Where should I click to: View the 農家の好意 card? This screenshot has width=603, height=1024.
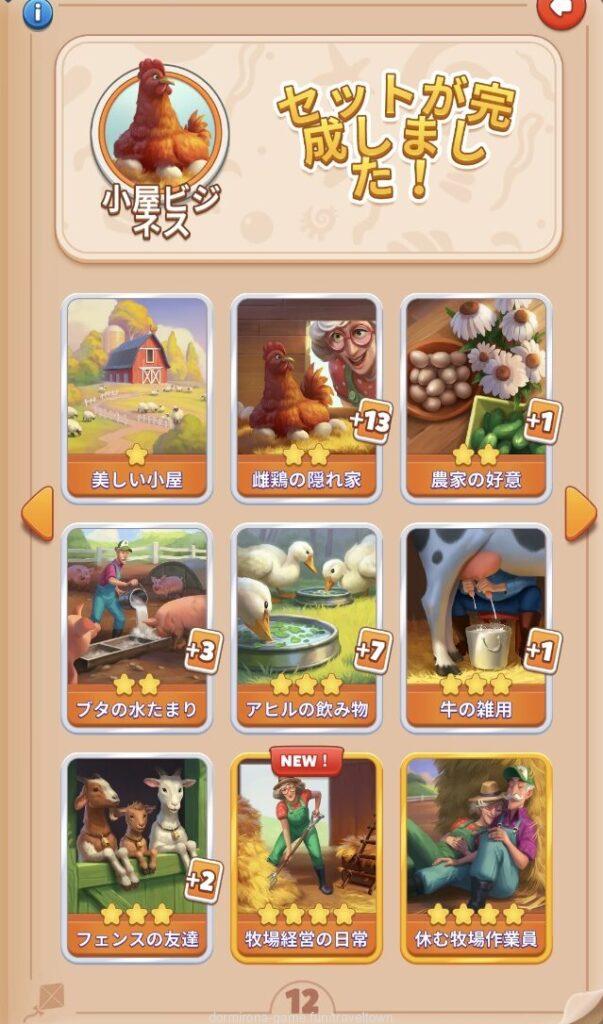[x=476, y=397]
